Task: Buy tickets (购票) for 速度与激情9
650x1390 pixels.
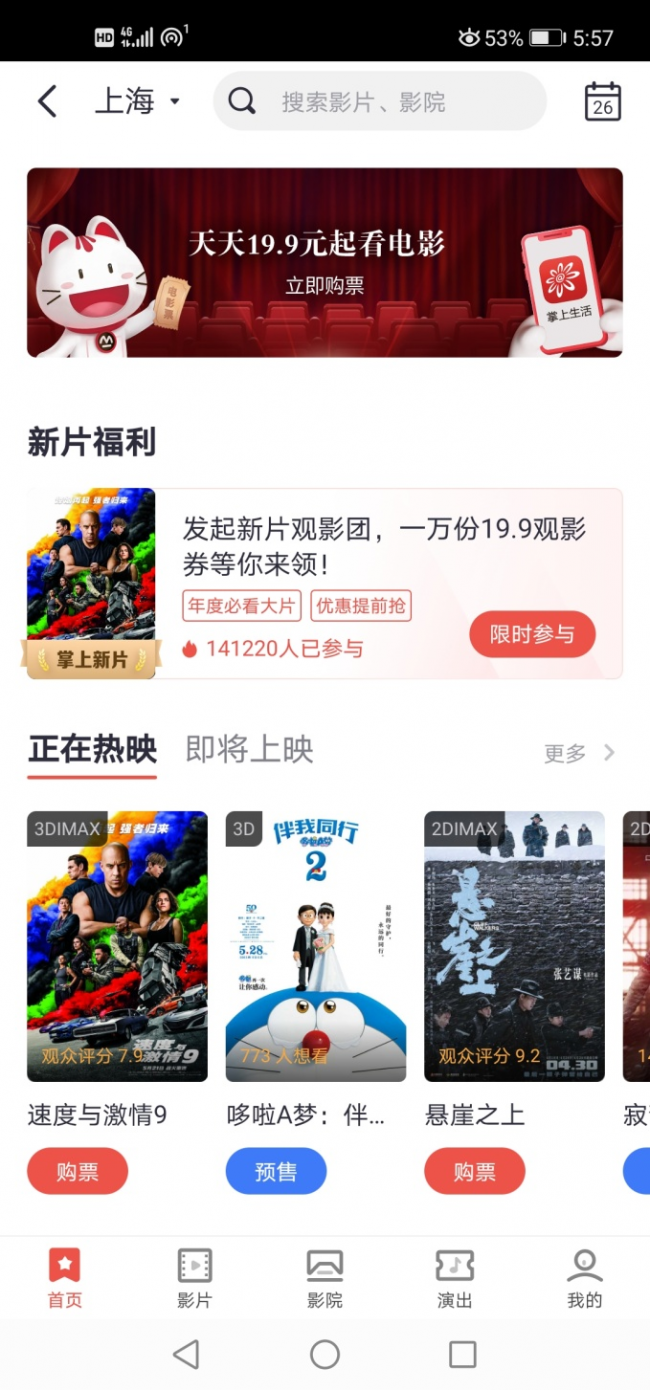Action: pos(77,1171)
